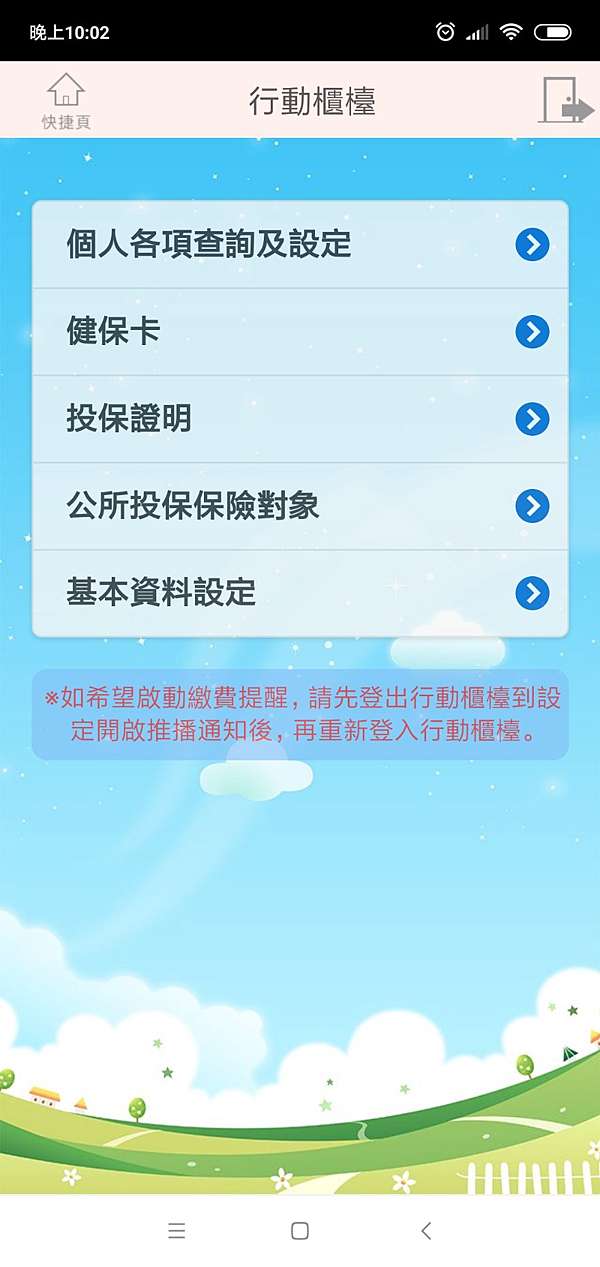Image resolution: width=600 pixels, height=1267 pixels.
Task: Tap the system back button
Action: [426, 1231]
